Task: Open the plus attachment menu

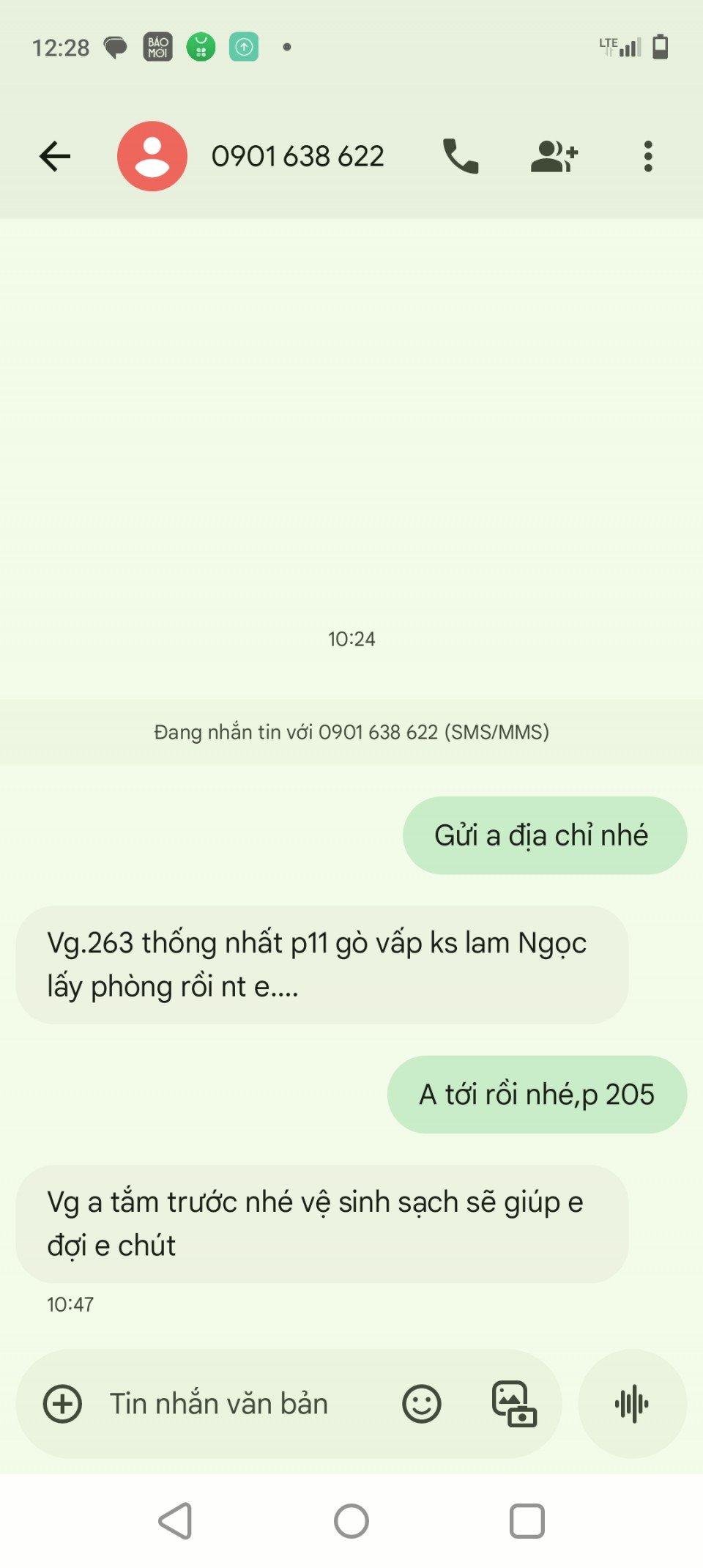Action: coord(63,1404)
